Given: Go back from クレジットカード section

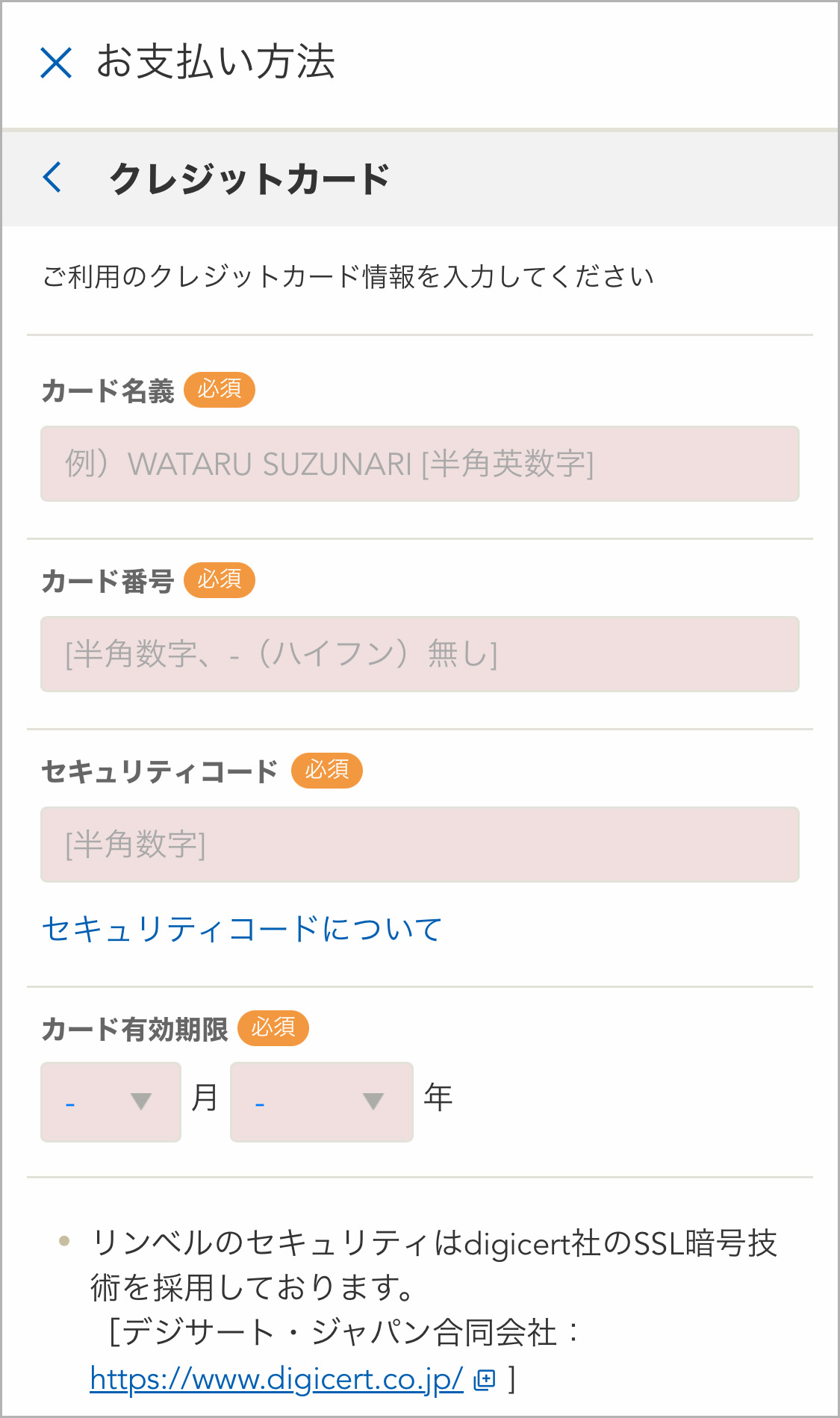Looking at the screenshot, I should click(x=52, y=178).
